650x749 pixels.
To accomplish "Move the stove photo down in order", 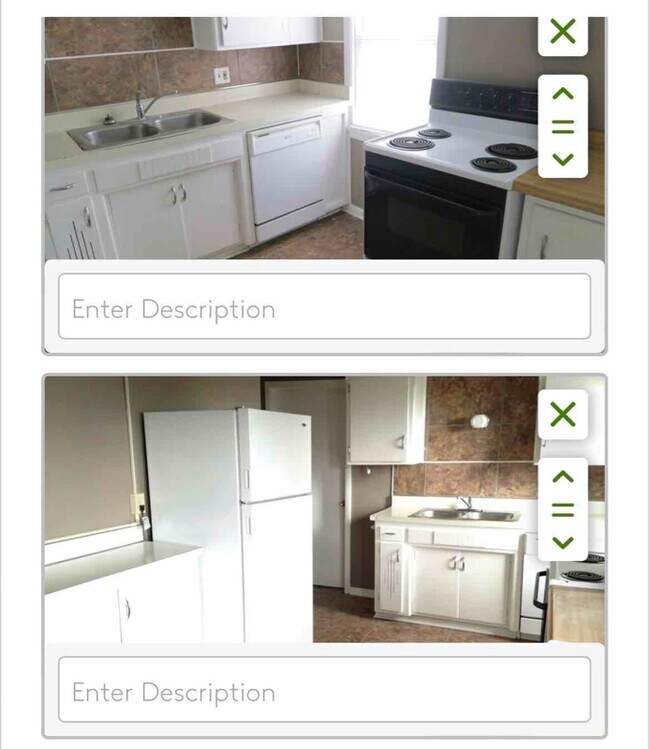I will point(563,159).
